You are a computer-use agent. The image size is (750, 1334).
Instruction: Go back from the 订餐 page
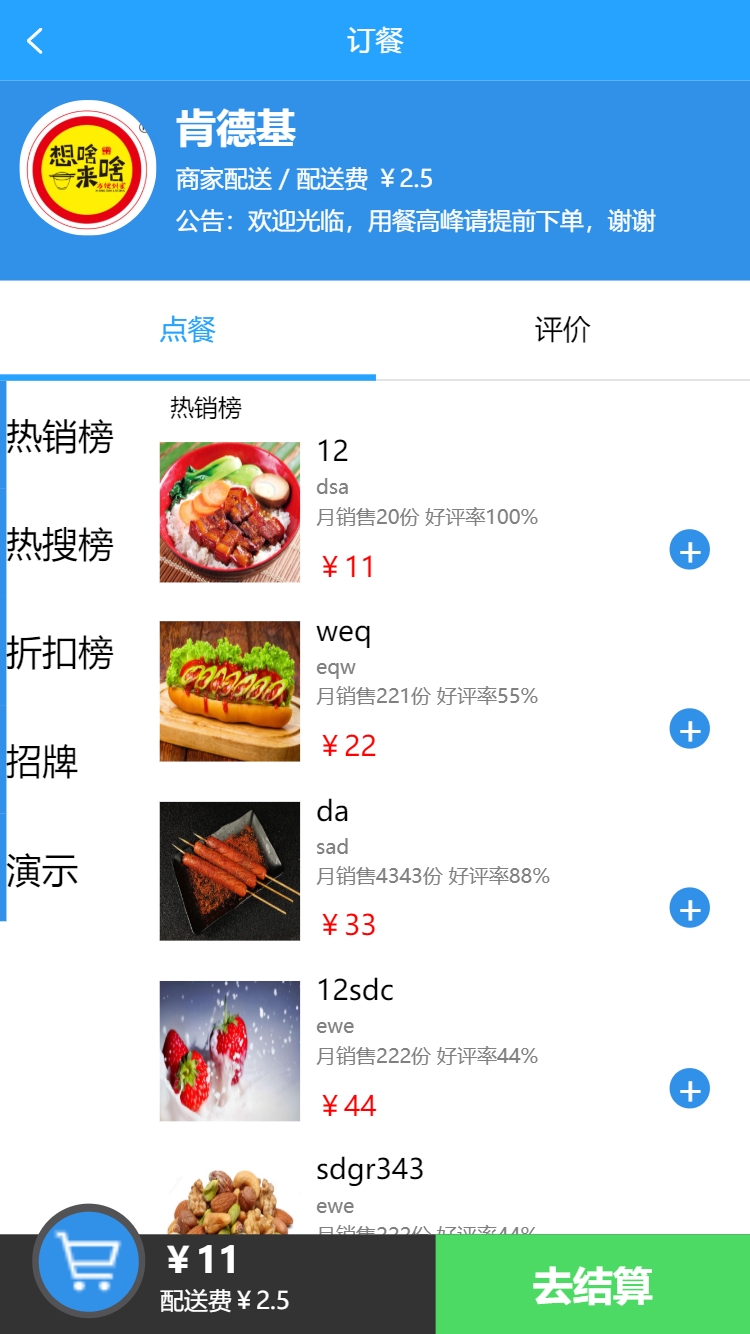coord(35,41)
